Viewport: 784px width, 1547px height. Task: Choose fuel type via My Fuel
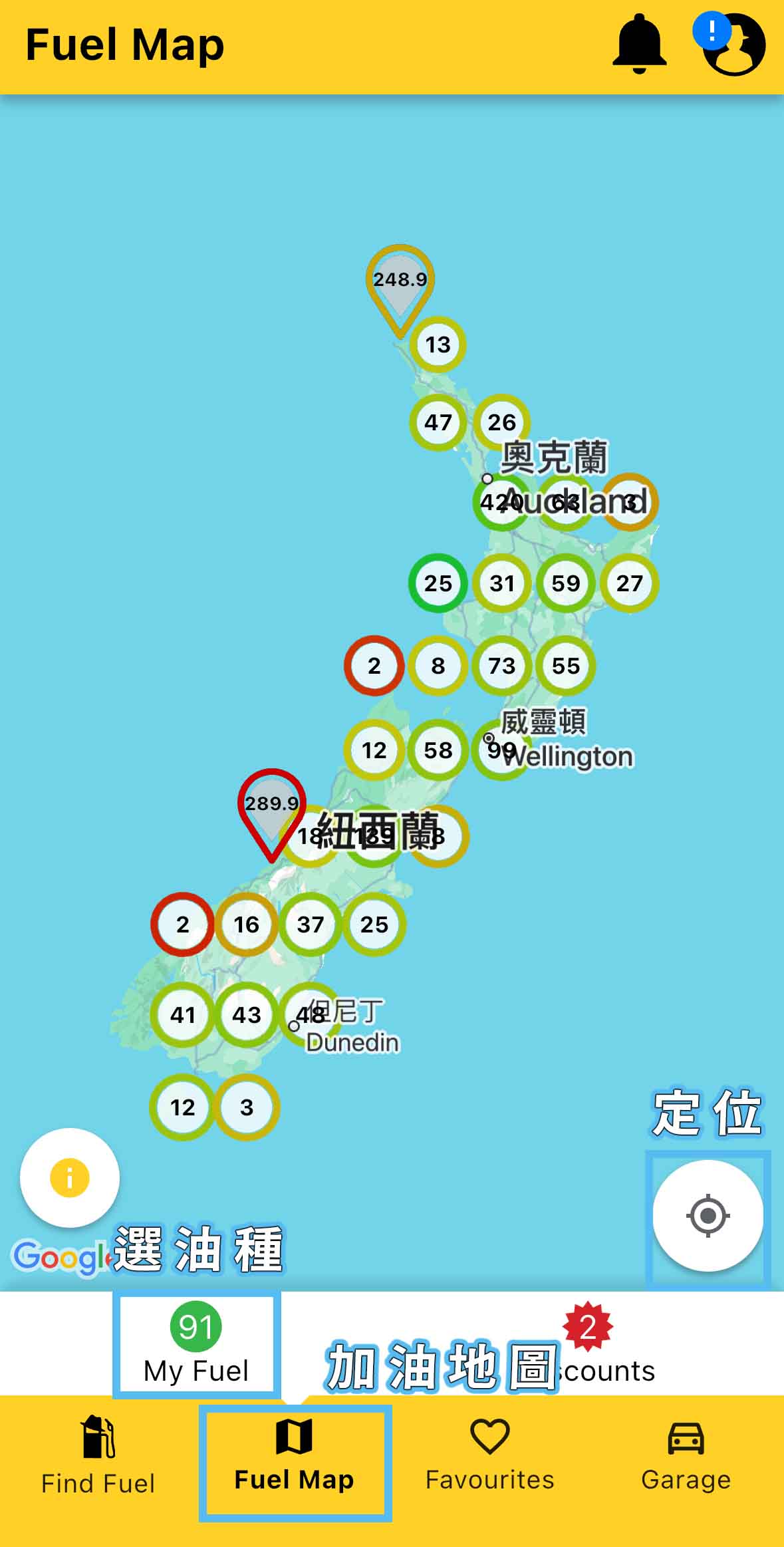[x=196, y=1345]
